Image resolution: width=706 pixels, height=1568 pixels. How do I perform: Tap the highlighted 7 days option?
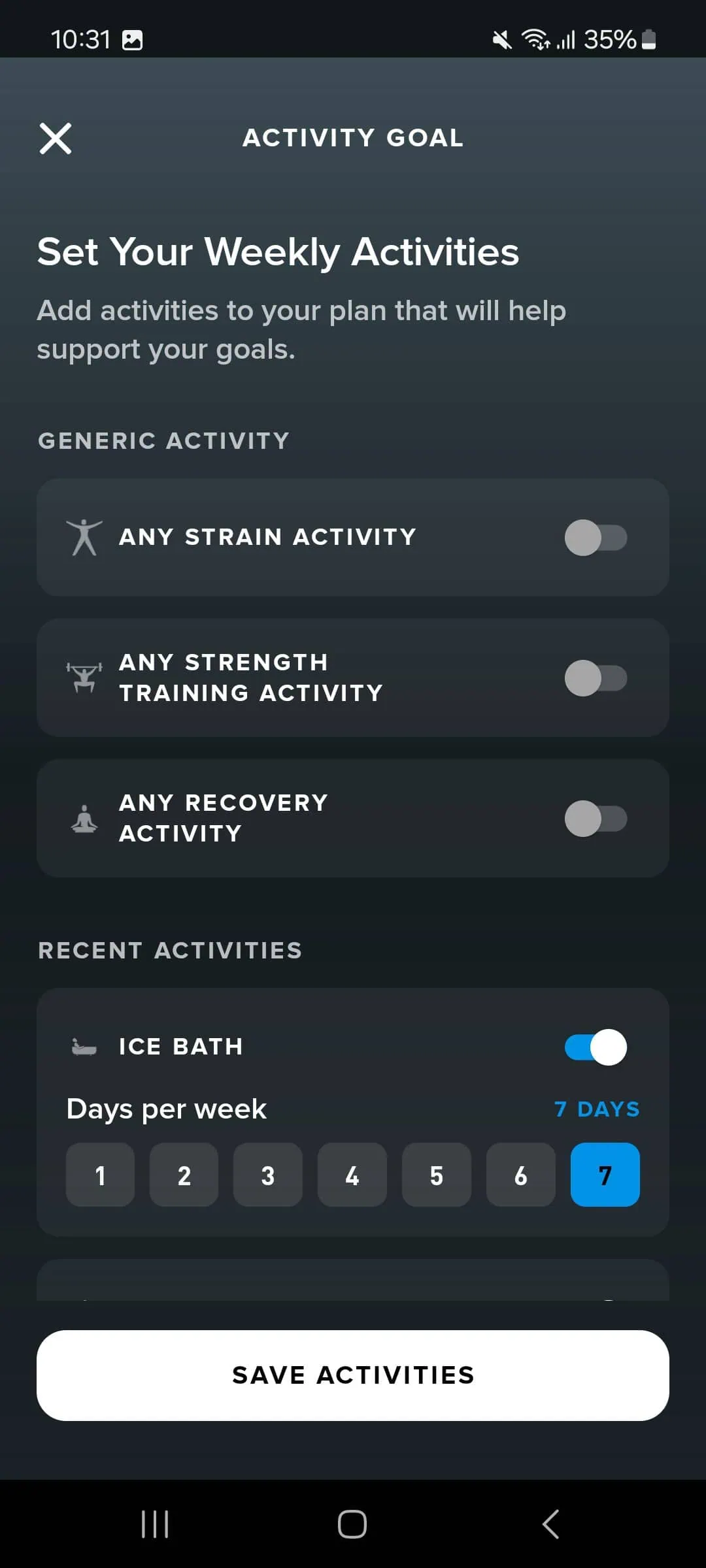click(x=605, y=1175)
